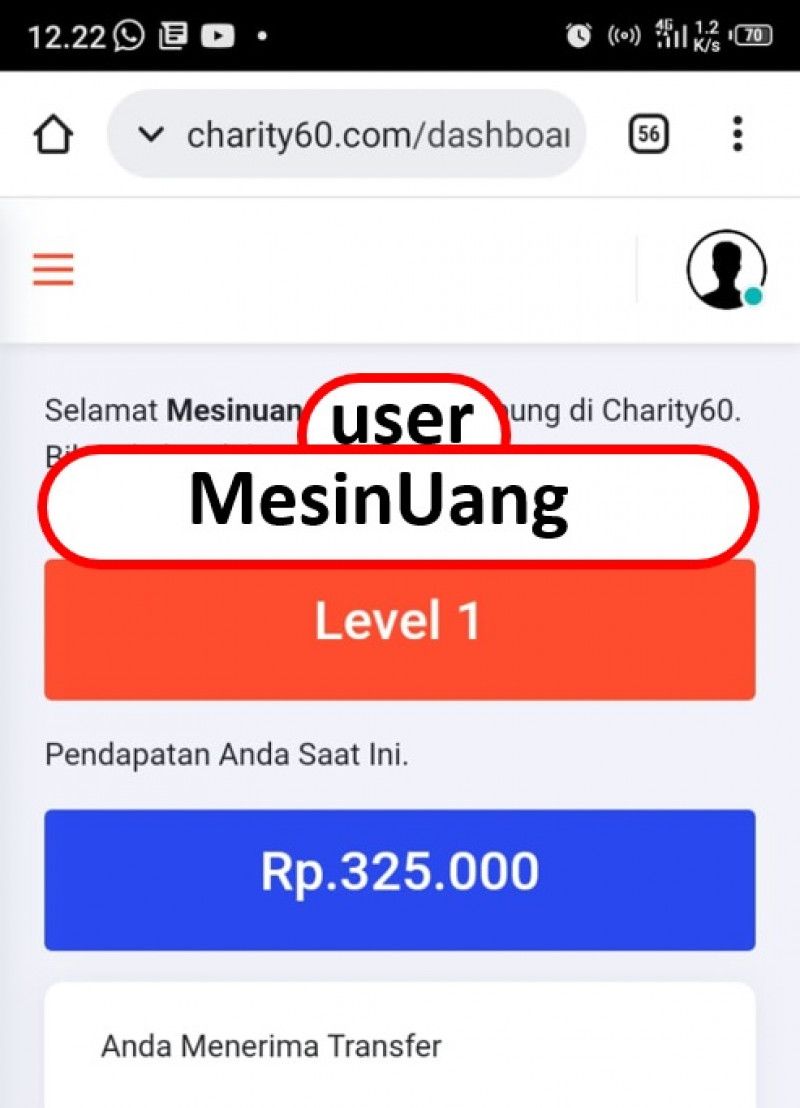800x1108 pixels.
Task: Open the browser overflow menu
Action: [x=737, y=134]
